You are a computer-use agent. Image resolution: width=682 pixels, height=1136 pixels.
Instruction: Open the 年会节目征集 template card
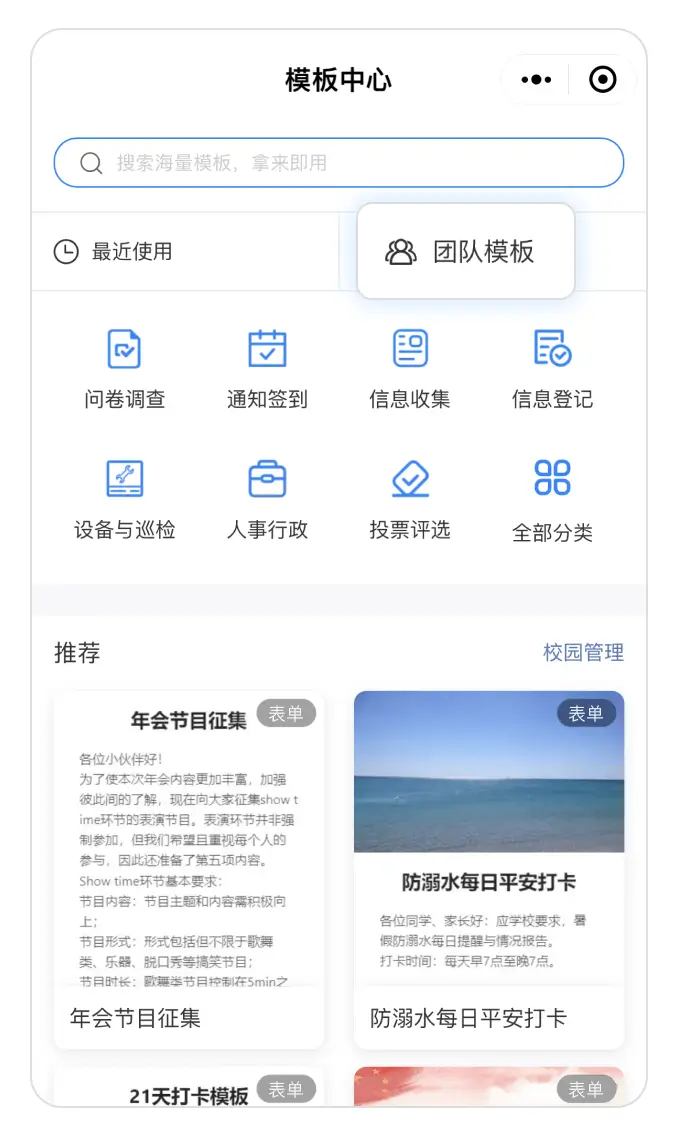(x=188, y=869)
